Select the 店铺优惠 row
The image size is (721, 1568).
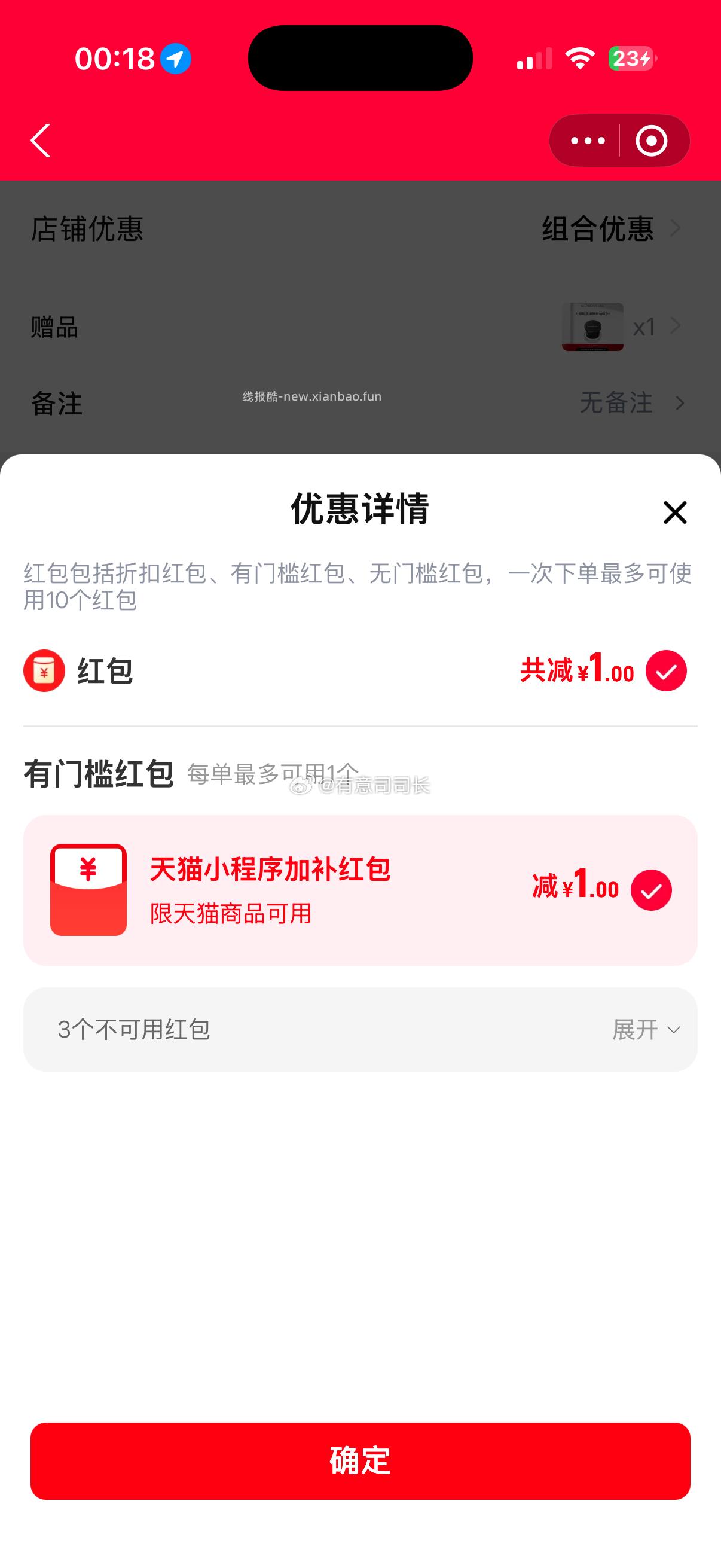click(87, 230)
